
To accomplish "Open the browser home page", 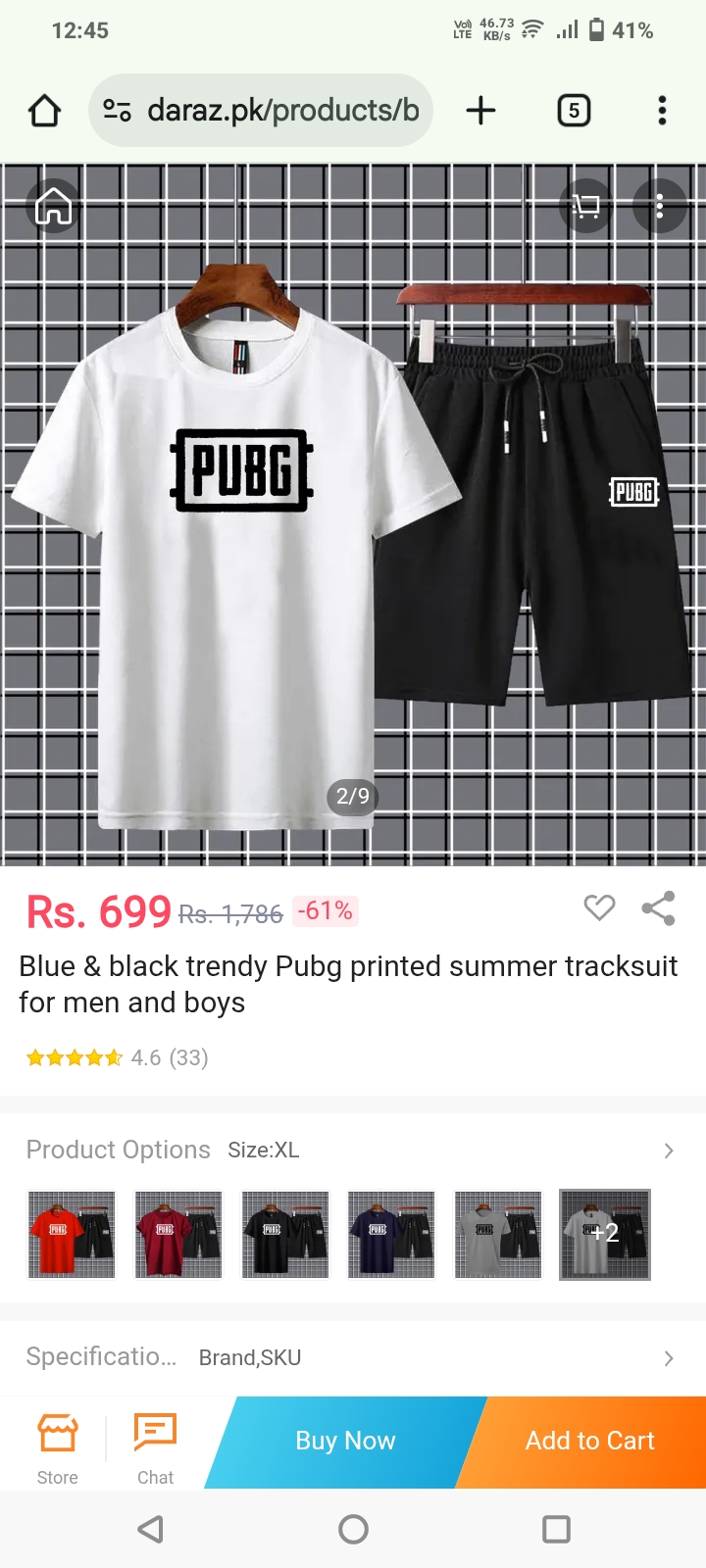I will pos(44,111).
